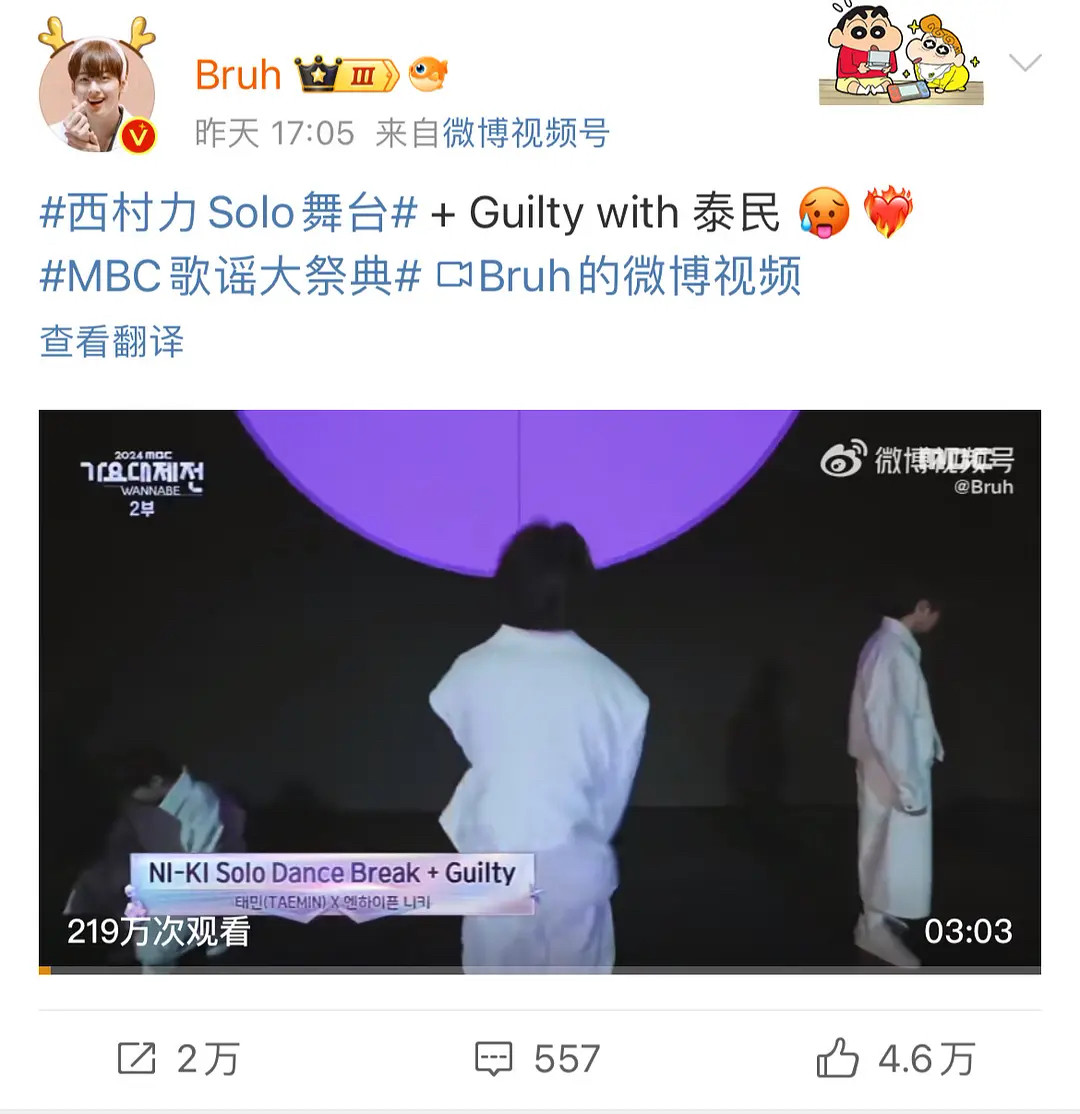Open the Bruh的微博视频 link
1080x1114 pixels.
pyautogui.click(x=619, y=276)
